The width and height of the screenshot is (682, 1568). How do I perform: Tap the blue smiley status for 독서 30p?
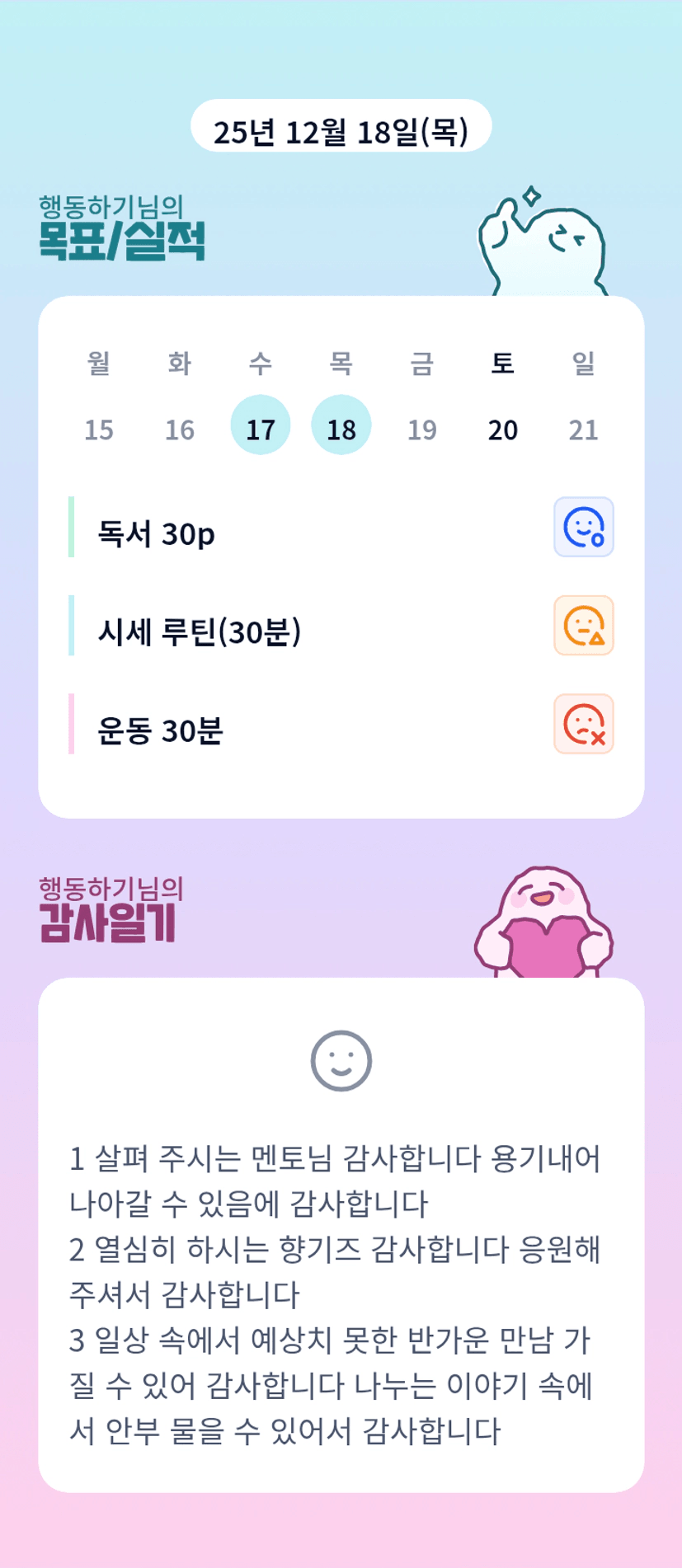coord(584,527)
